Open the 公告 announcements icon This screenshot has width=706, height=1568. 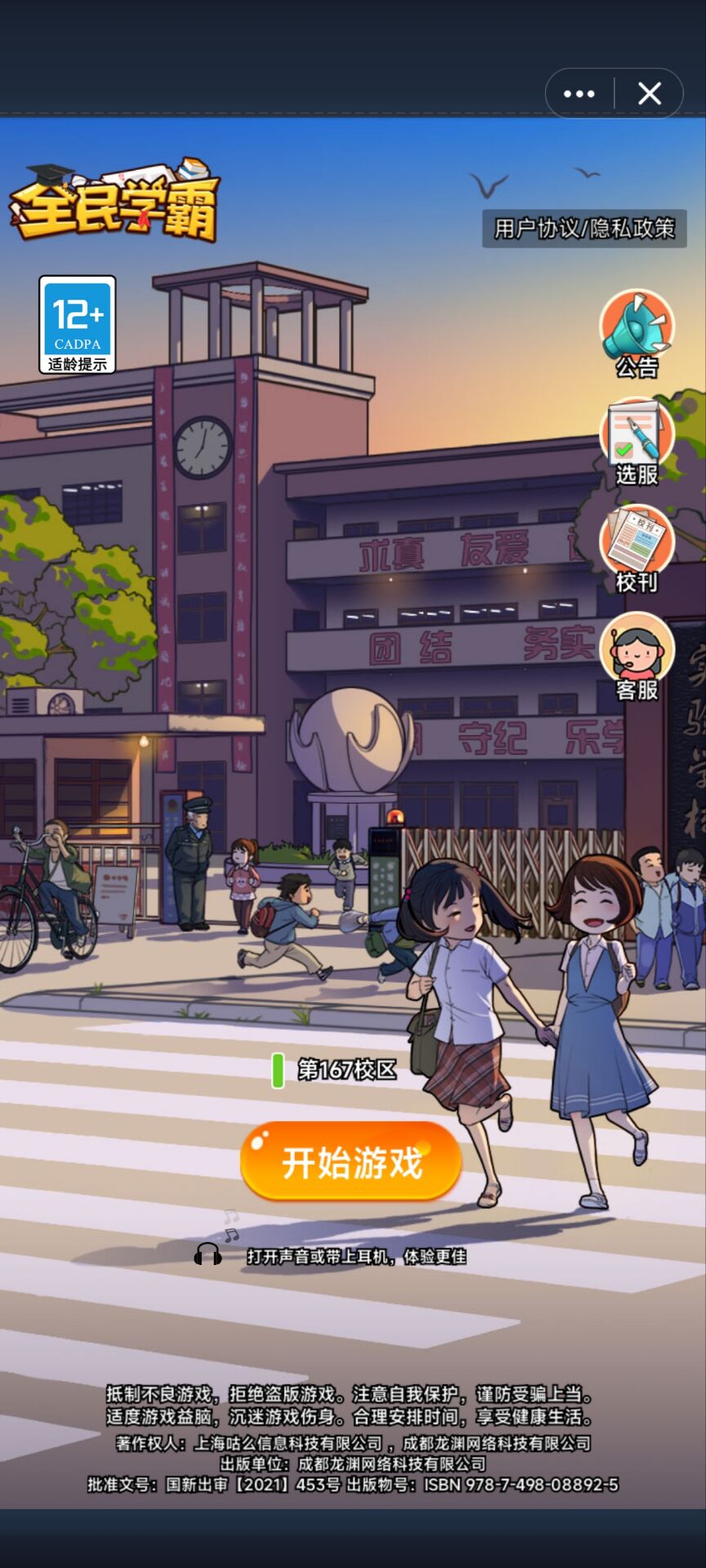(x=637, y=333)
